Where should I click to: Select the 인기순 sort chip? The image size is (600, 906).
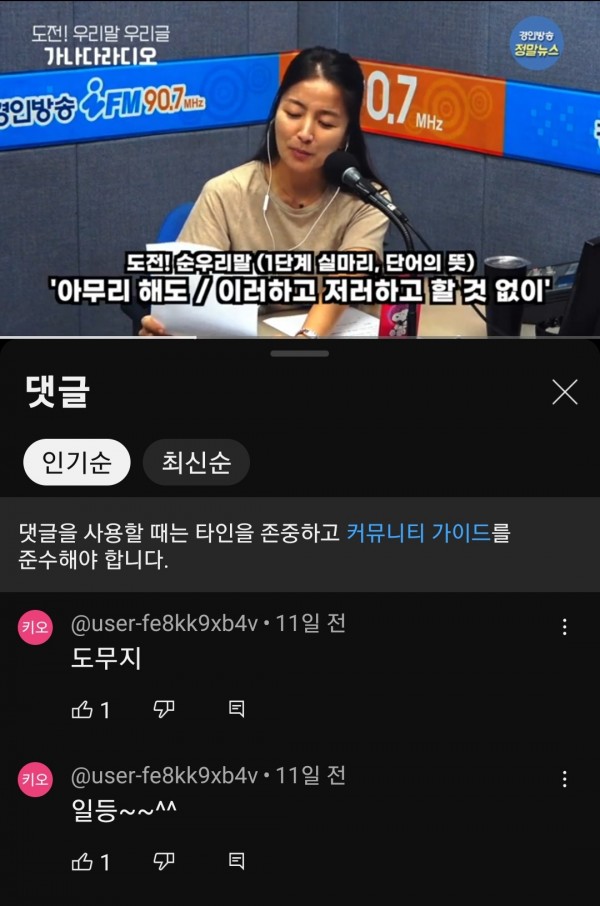(77, 462)
